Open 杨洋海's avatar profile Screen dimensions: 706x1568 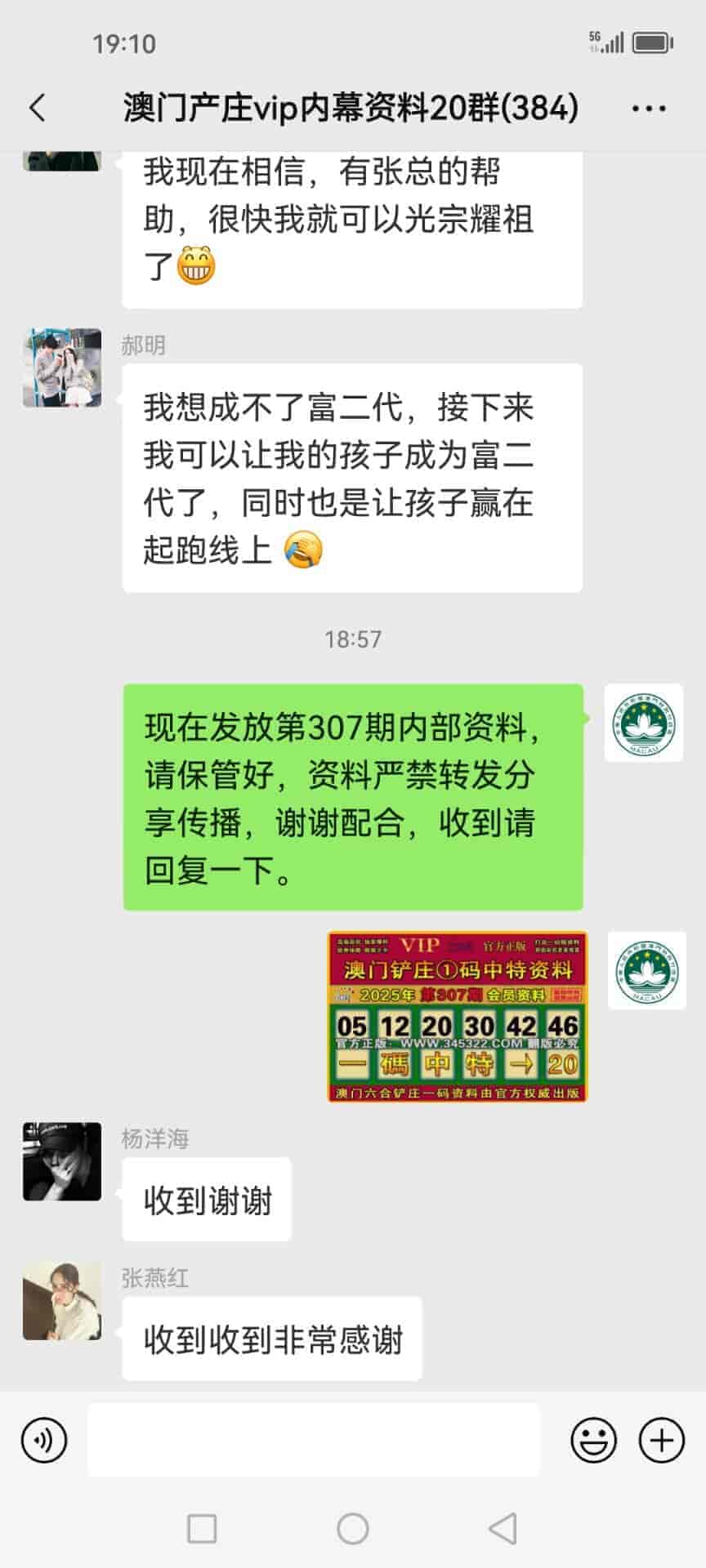pos(62,1161)
